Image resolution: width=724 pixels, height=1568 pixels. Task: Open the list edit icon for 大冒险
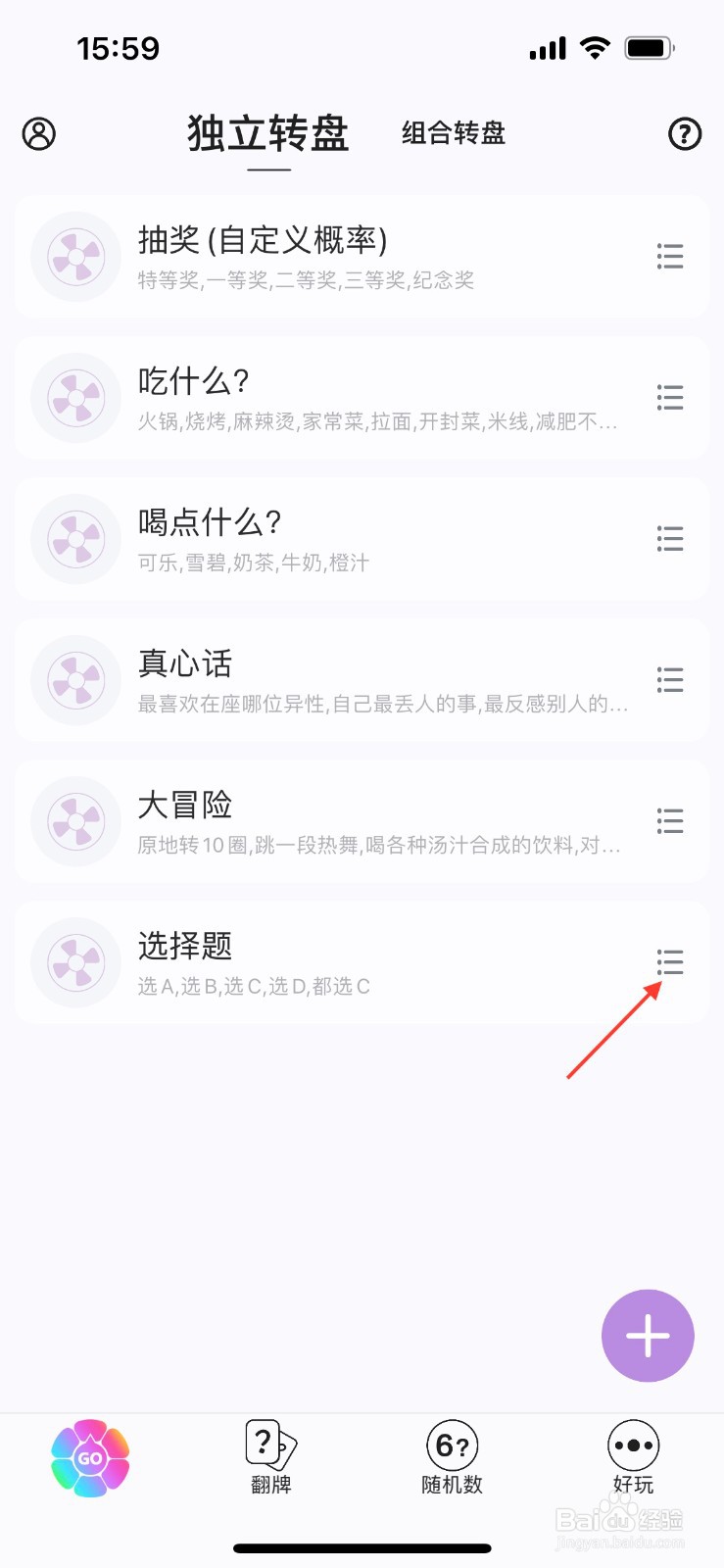[669, 821]
